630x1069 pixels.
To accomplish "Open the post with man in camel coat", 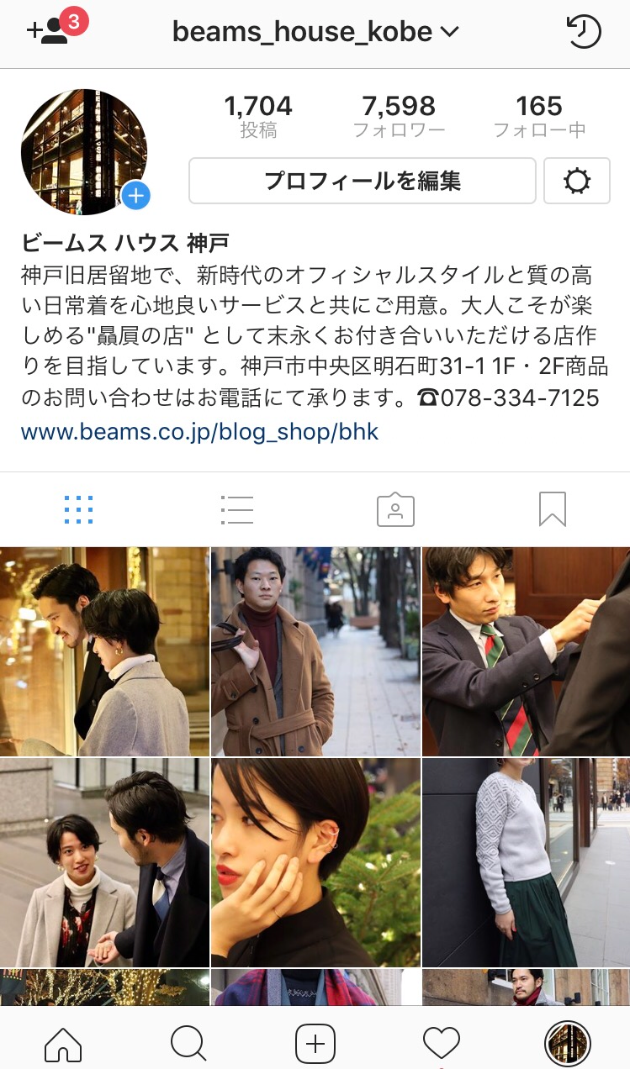I will pyautogui.click(x=315, y=651).
